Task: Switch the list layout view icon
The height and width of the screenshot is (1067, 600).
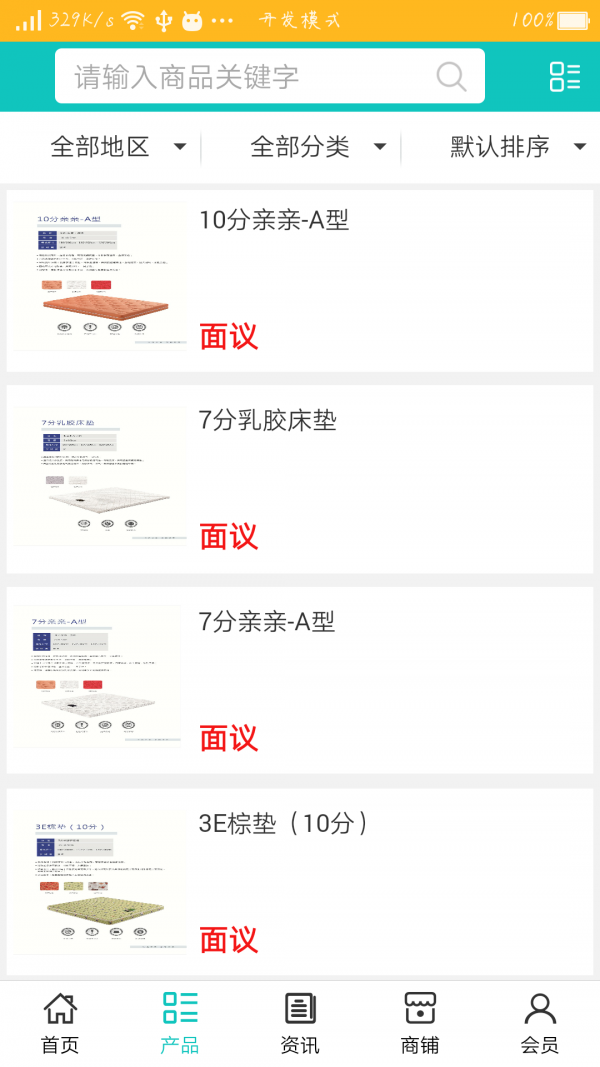Action: point(564,77)
